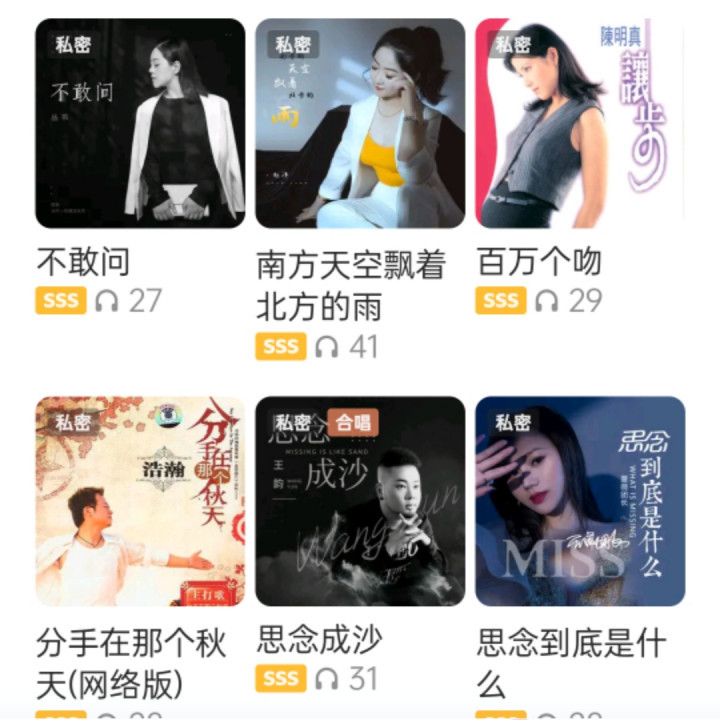Viewport: 720px width, 720px height.
Task: Open the song 思念到底是什么
Action: click(580, 501)
